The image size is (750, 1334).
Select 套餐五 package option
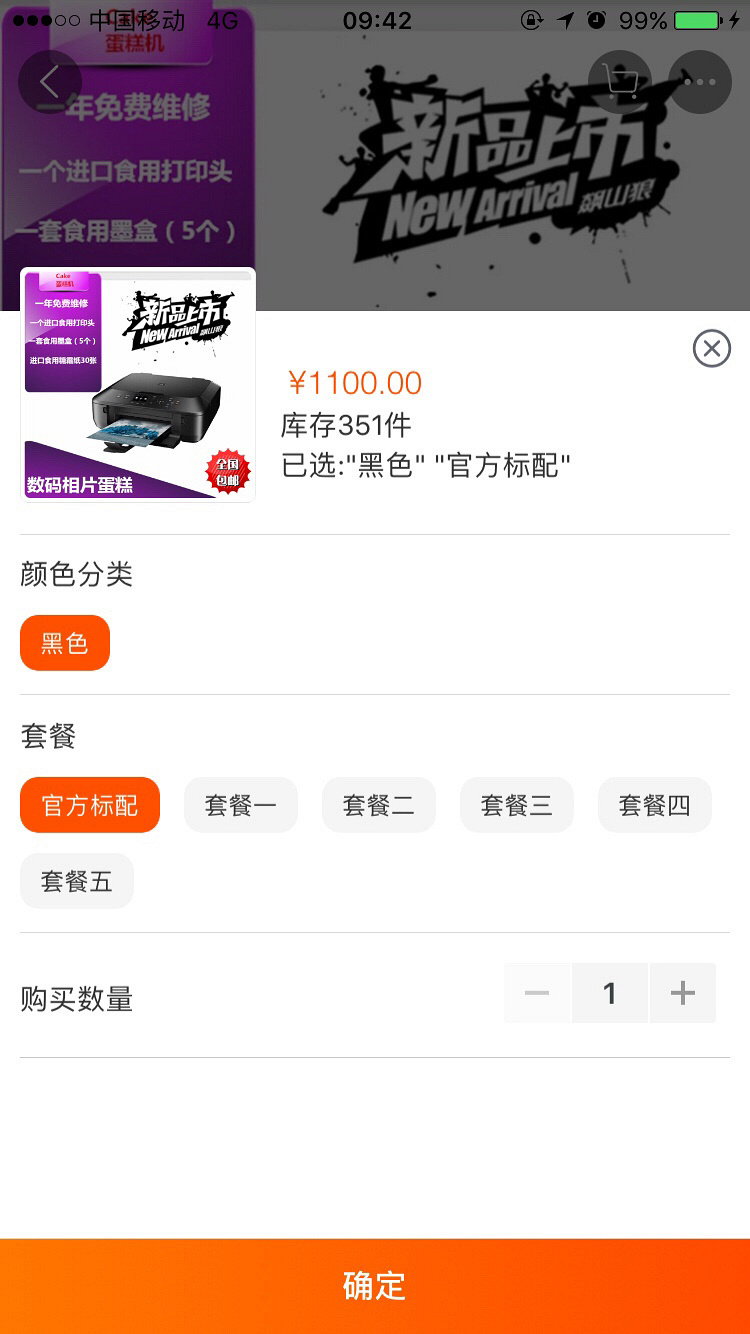point(76,881)
